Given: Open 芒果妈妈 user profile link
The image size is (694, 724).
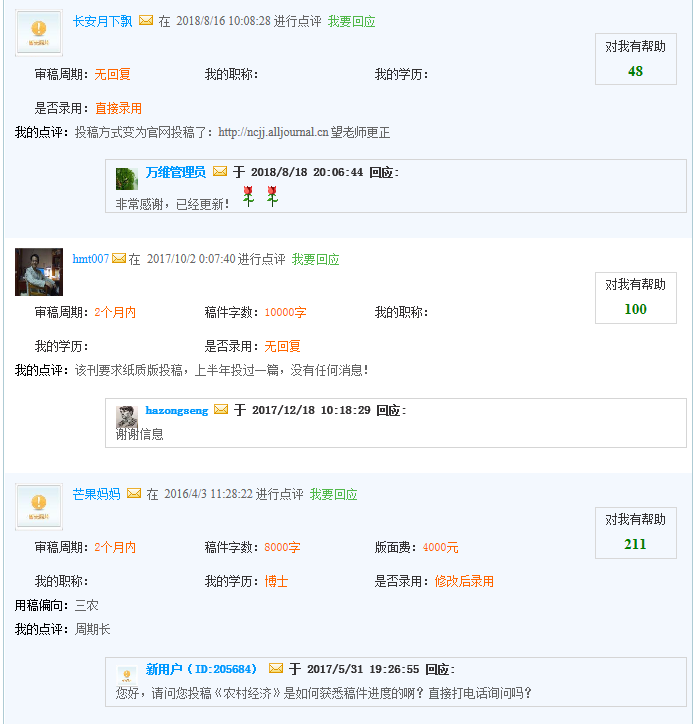Looking at the screenshot, I should click(96, 494).
